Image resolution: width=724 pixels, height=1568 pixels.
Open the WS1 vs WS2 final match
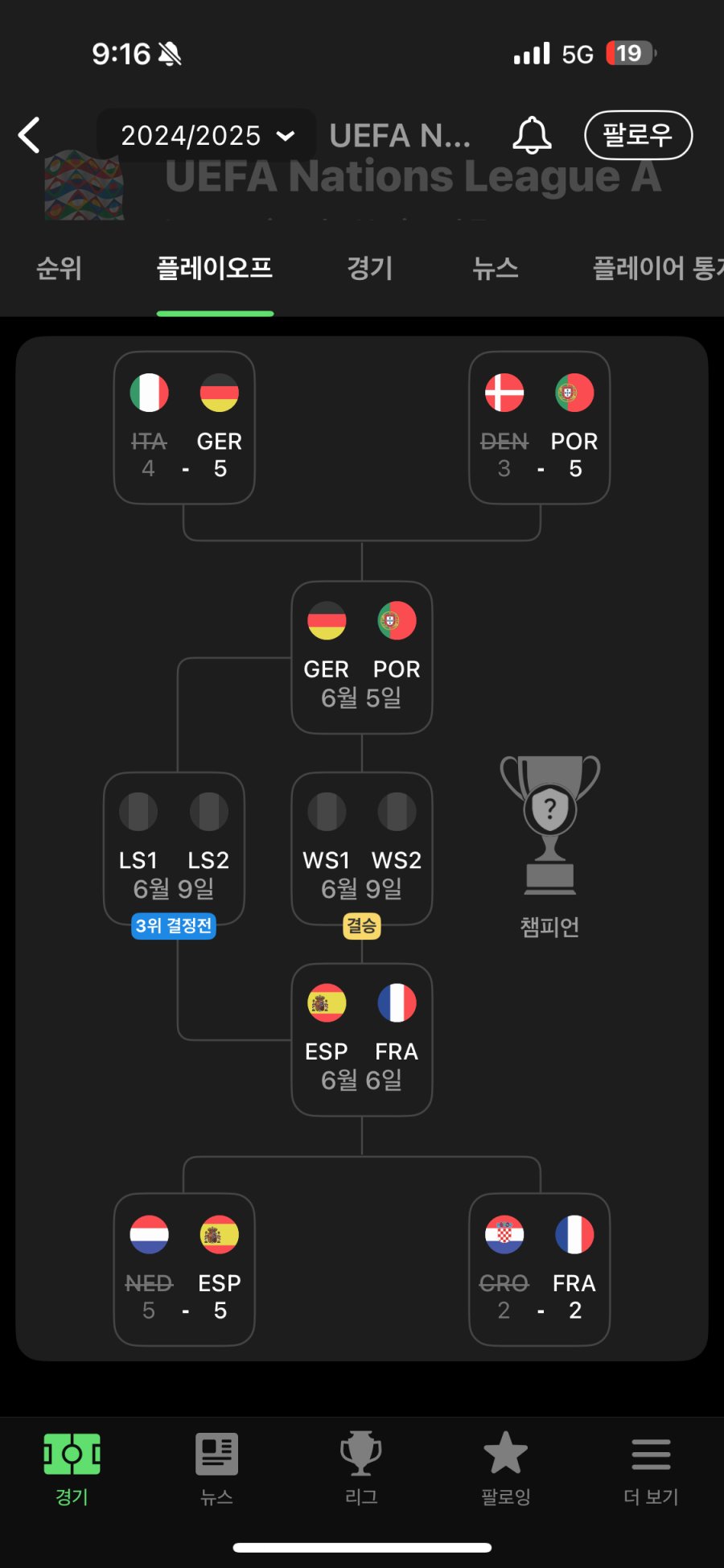pos(362,849)
